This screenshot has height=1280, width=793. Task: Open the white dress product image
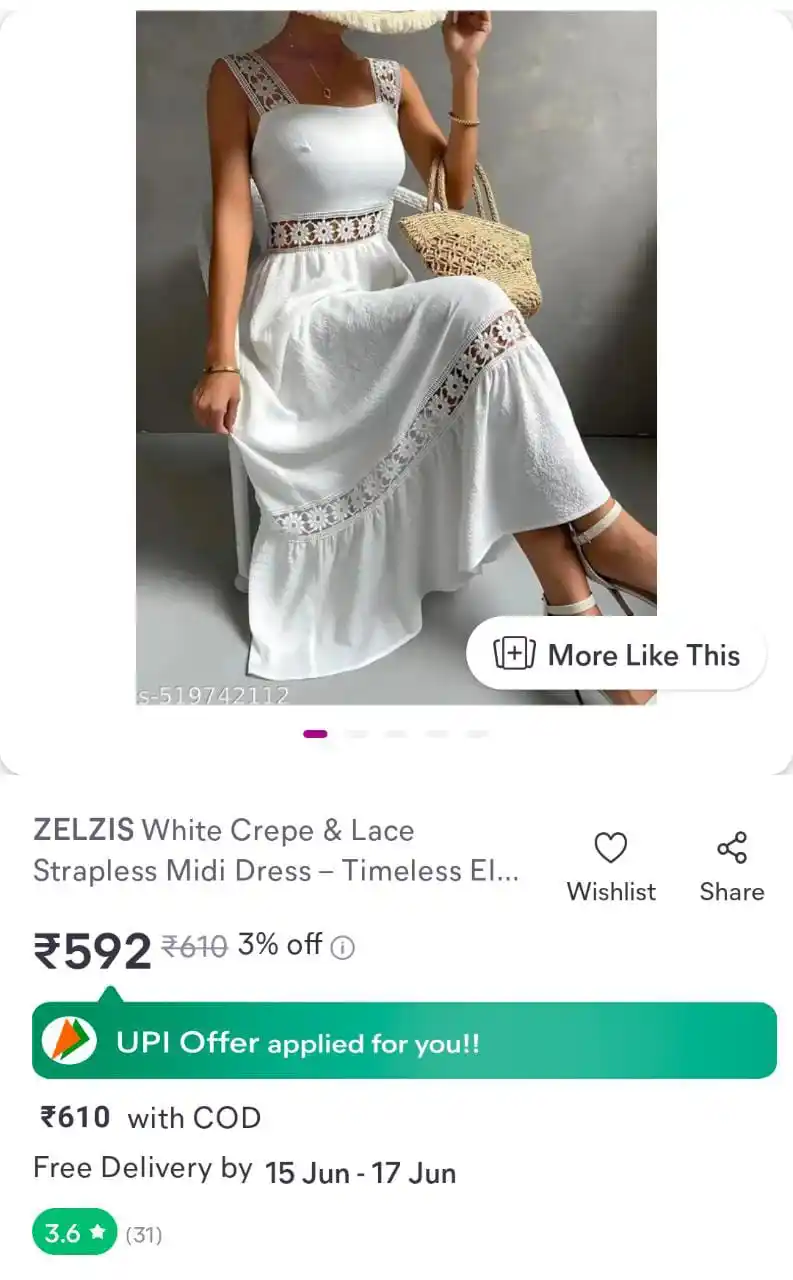pyautogui.click(x=396, y=350)
